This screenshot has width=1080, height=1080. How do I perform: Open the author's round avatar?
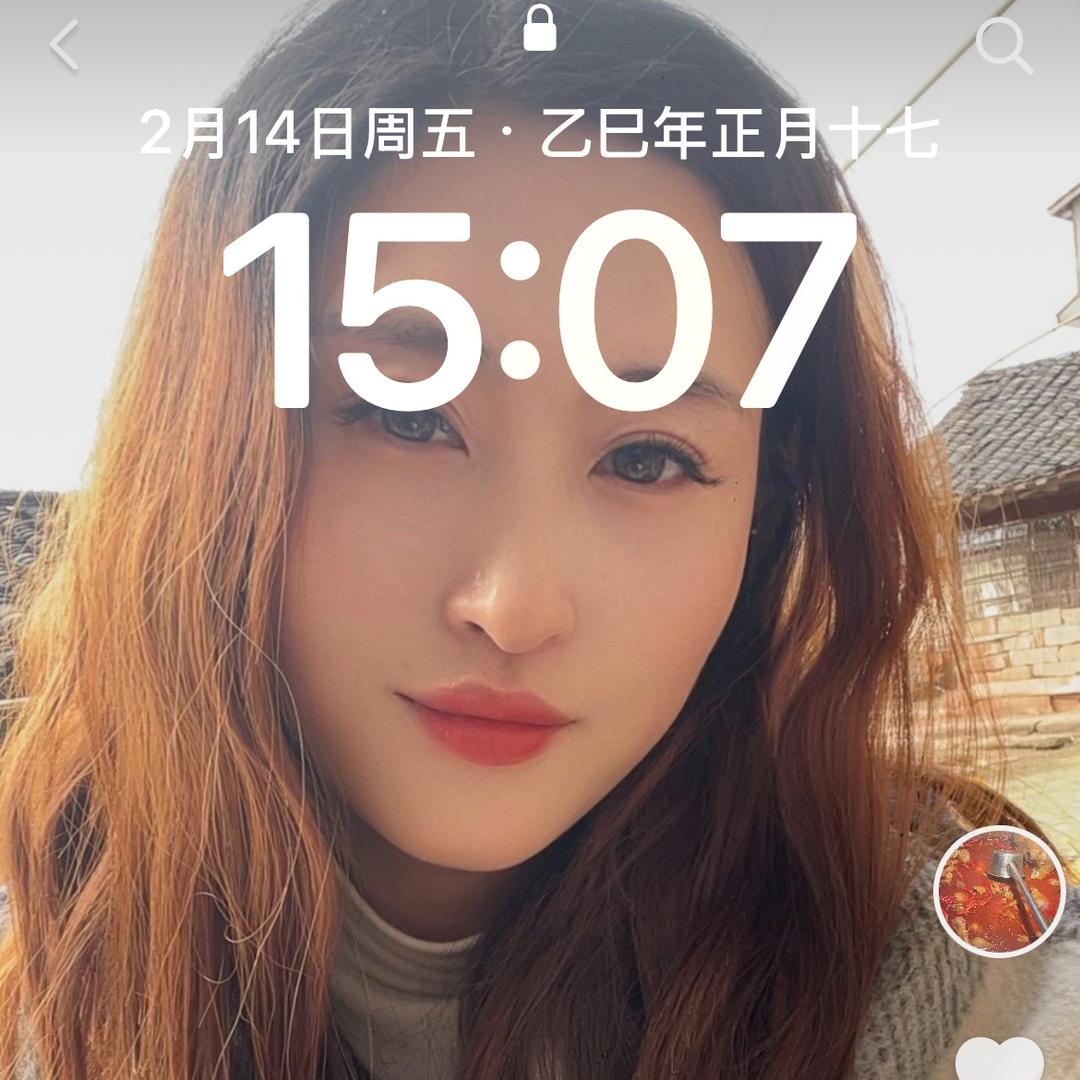pyautogui.click(x=999, y=891)
